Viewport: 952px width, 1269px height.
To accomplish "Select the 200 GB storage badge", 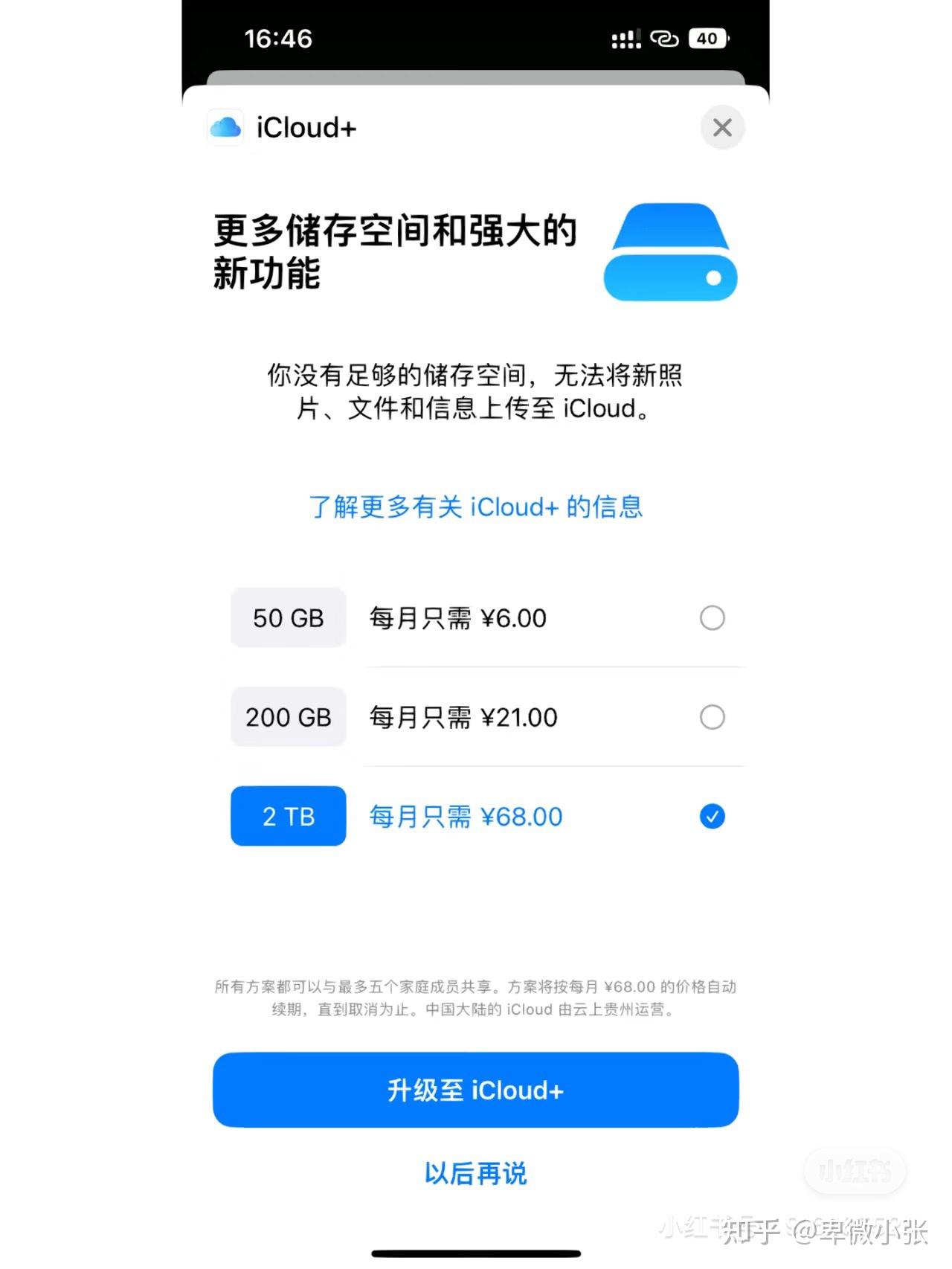I will coord(288,717).
